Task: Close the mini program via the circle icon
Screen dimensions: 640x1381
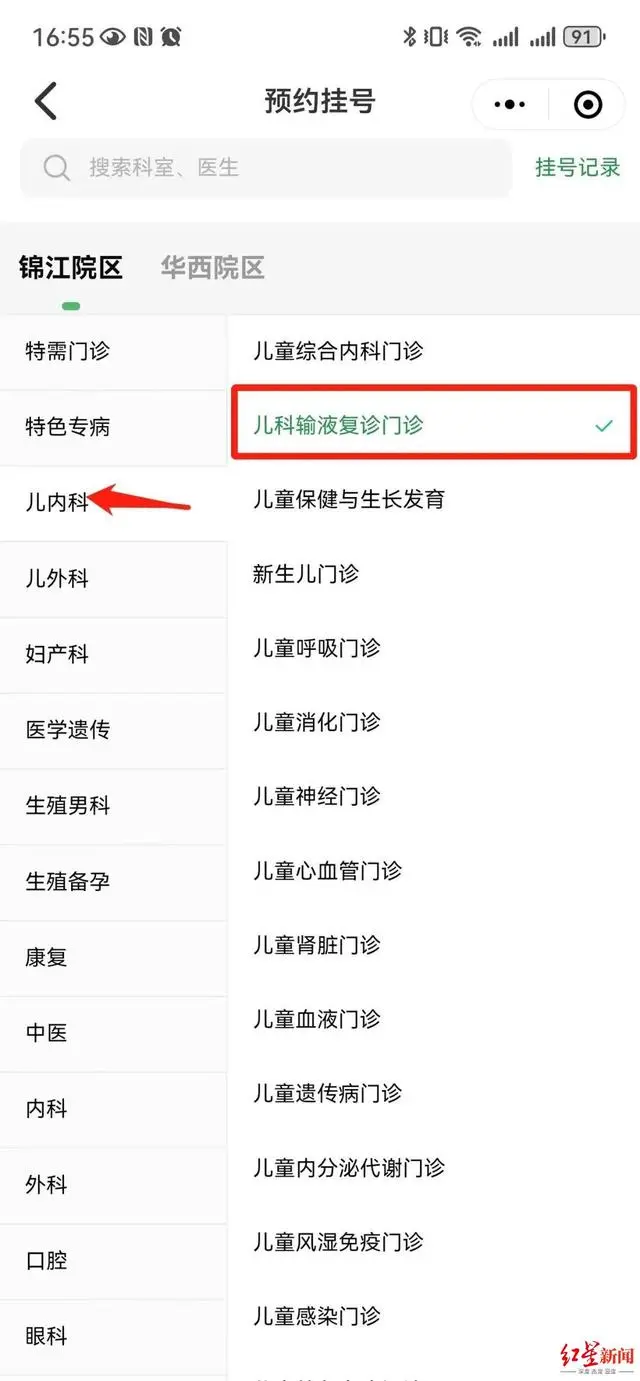Action: (x=588, y=104)
